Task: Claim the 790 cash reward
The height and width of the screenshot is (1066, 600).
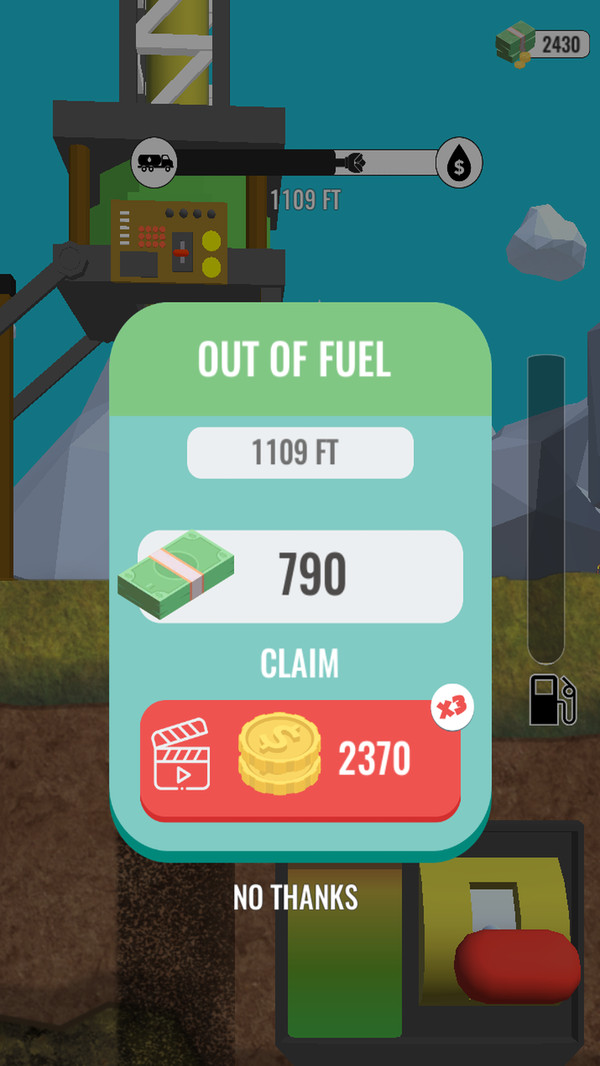Action: [x=300, y=662]
